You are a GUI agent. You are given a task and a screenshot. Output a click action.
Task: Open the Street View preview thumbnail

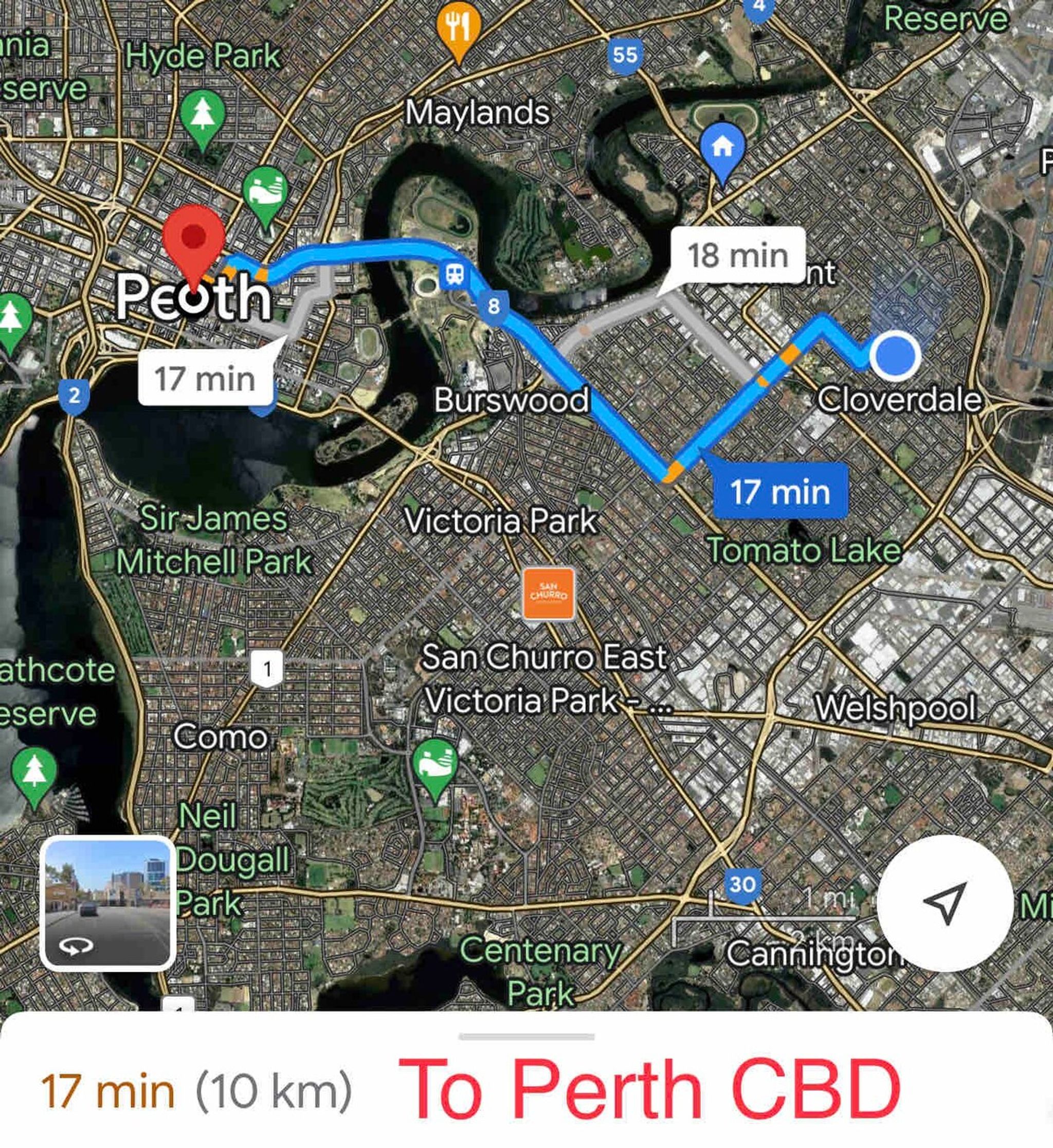[107, 904]
